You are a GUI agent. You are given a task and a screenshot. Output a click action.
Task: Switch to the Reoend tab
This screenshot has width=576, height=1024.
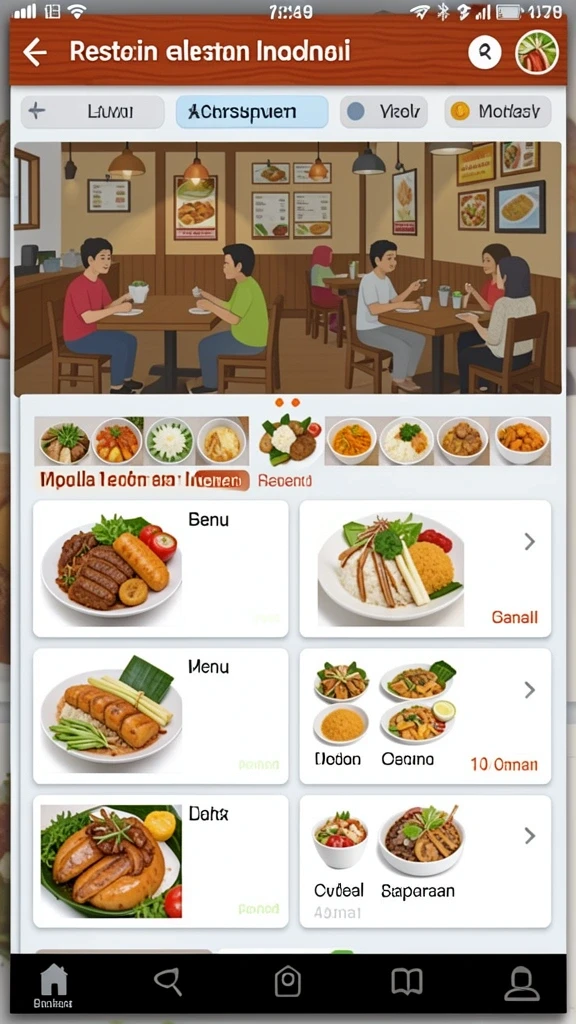[x=285, y=481]
